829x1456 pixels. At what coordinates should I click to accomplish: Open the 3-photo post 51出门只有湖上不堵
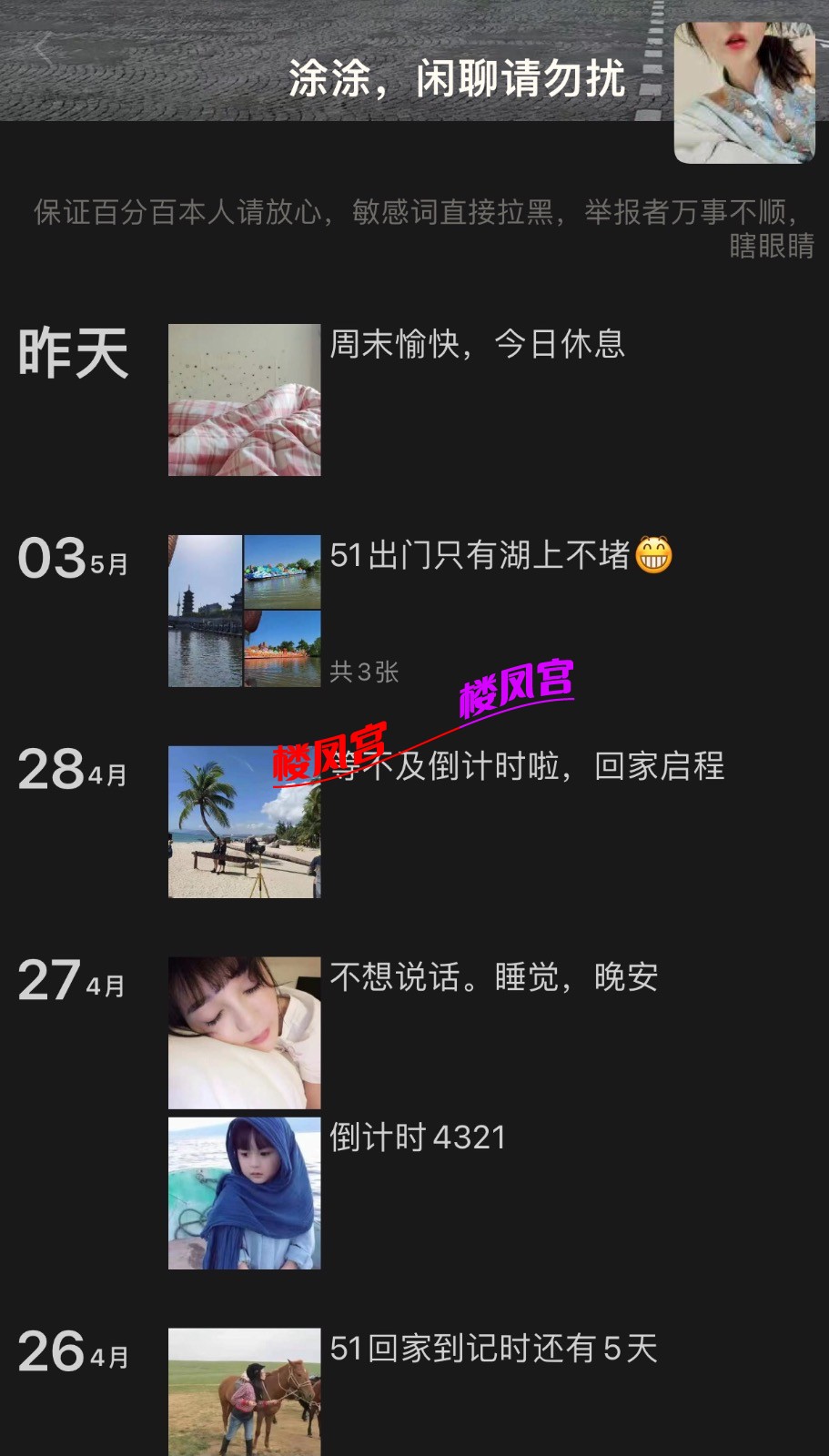(x=245, y=611)
